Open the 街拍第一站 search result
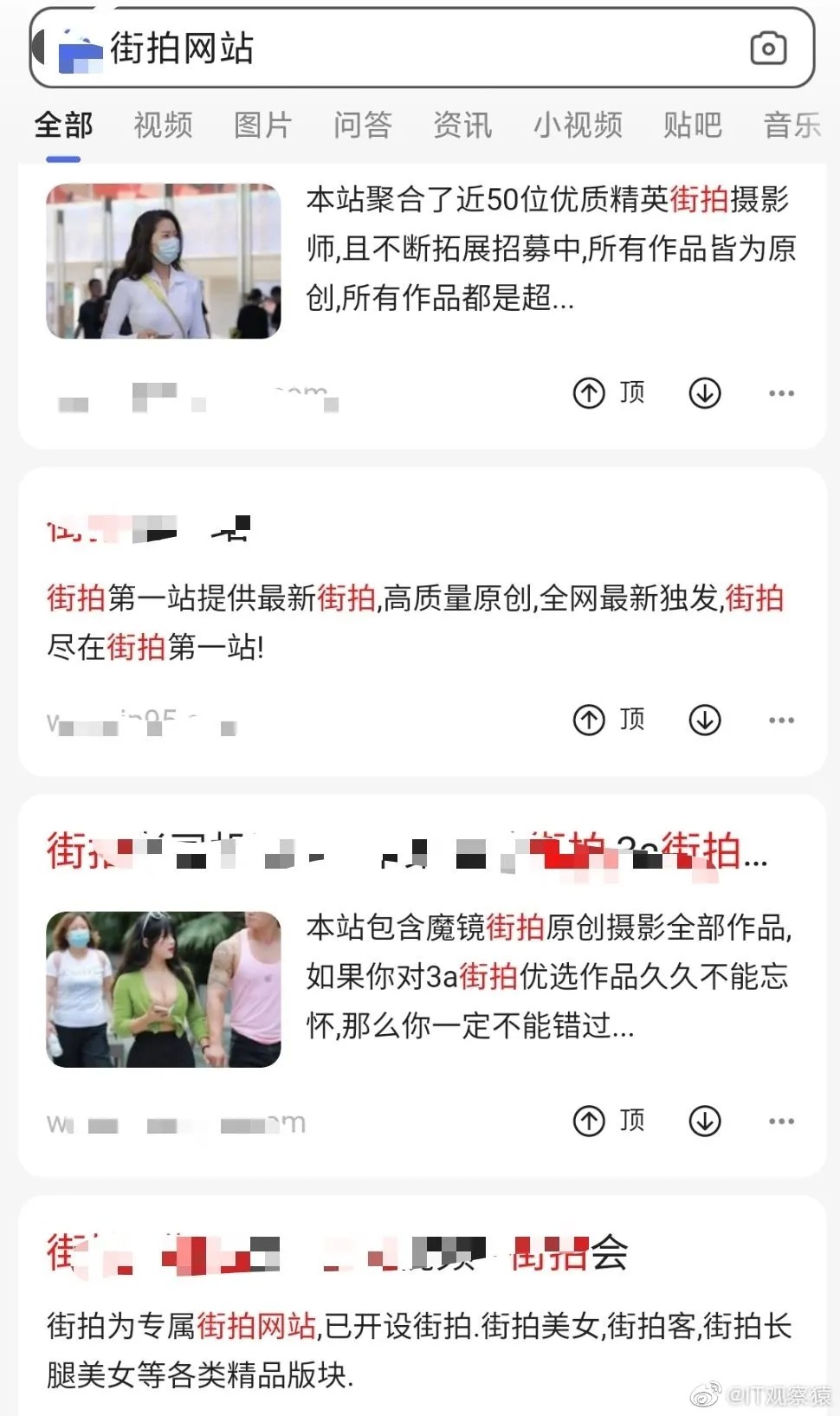Image resolution: width=840 pixels, height=1416 pixels. [416, 621]
